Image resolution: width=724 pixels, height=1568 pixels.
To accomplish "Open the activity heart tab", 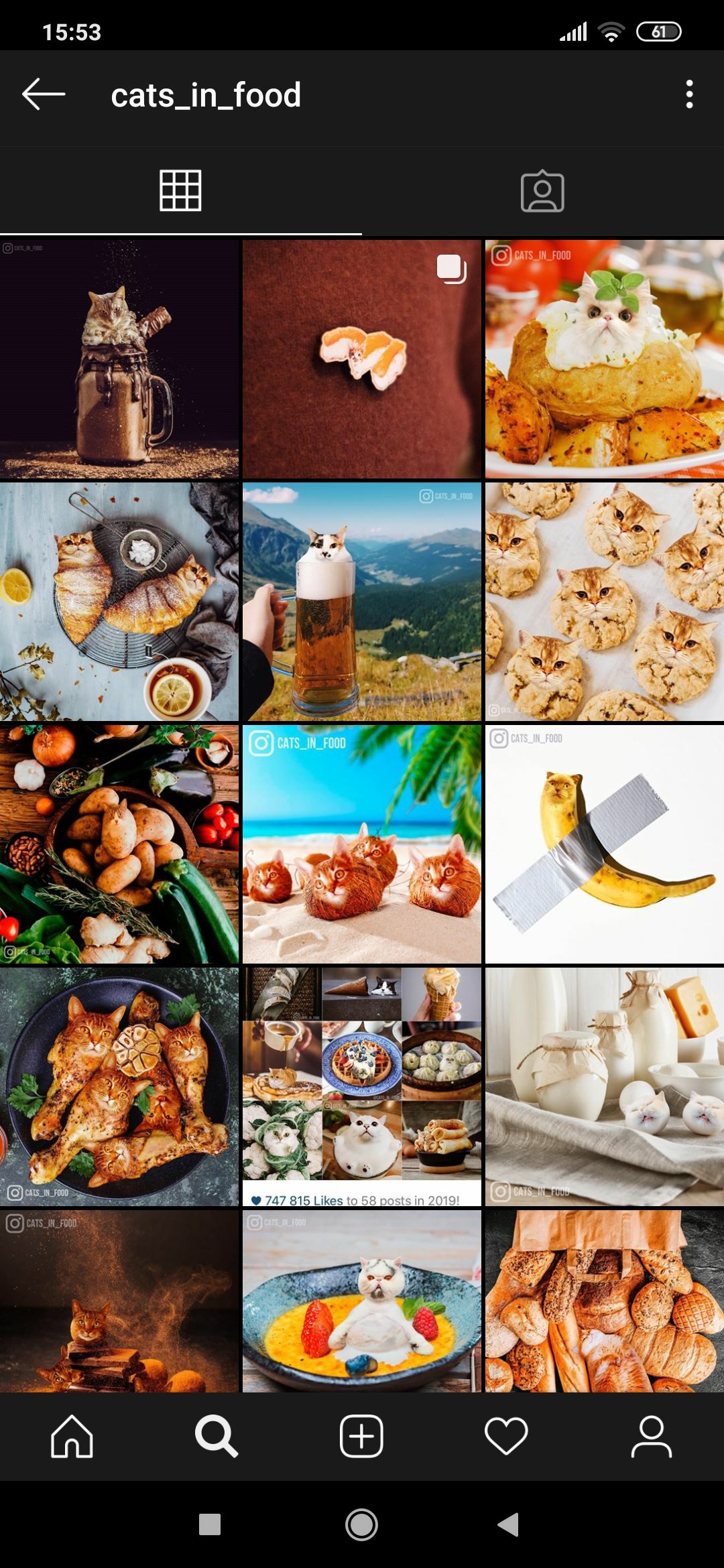I will pyautogui.click(x=506, y=1436).
